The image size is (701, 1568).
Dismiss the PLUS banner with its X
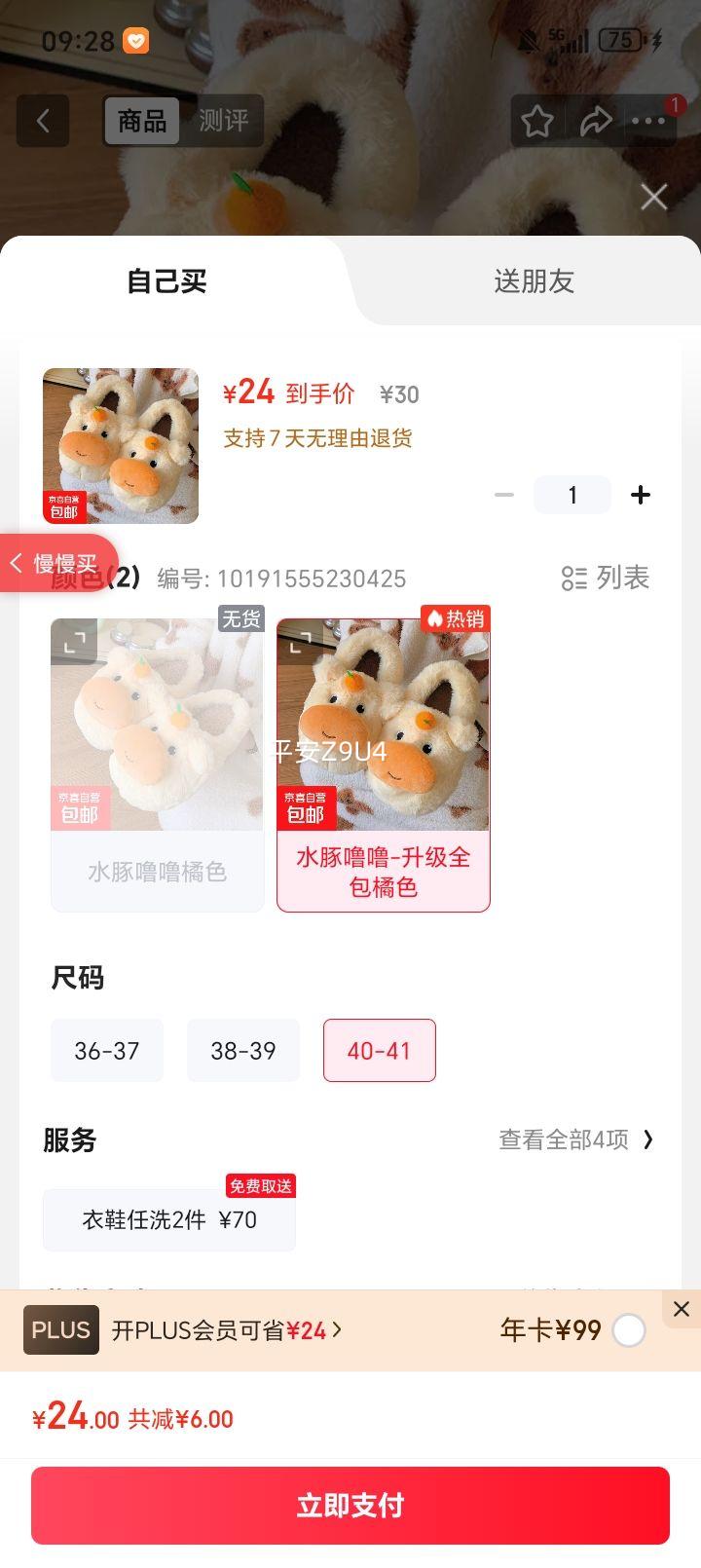(681, 1309)
